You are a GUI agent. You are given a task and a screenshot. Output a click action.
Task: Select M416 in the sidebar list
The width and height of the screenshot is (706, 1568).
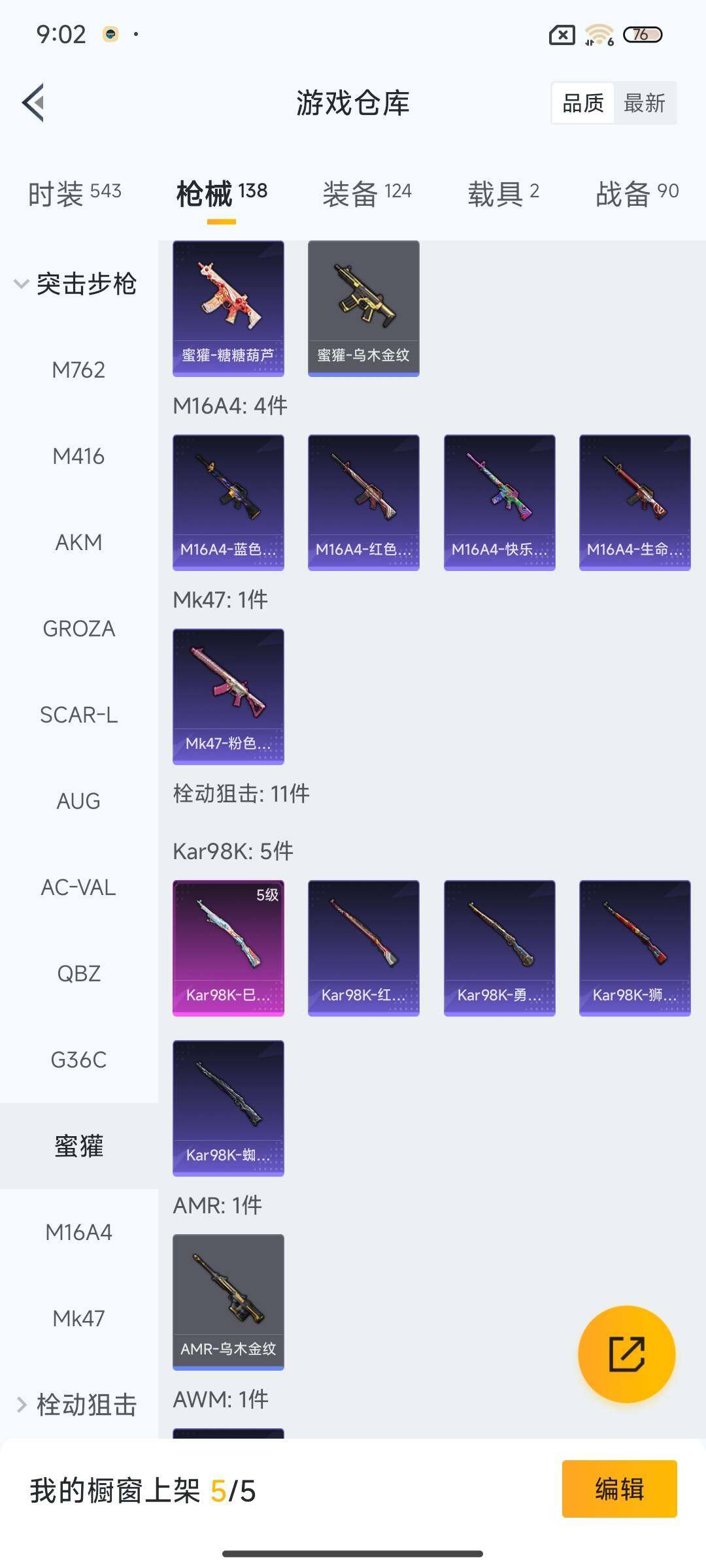(x=78, y=456)
